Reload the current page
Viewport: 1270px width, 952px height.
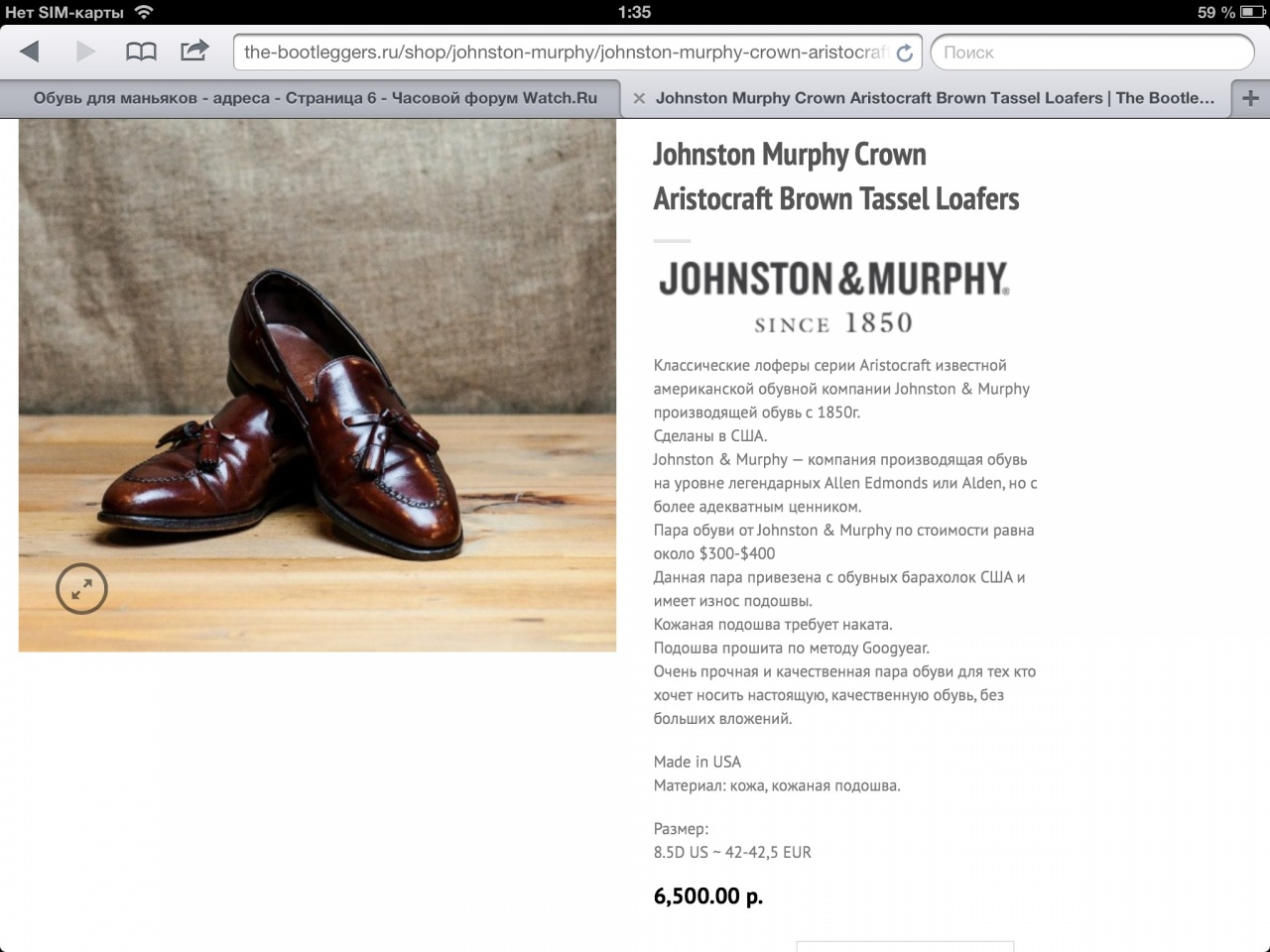904,54
